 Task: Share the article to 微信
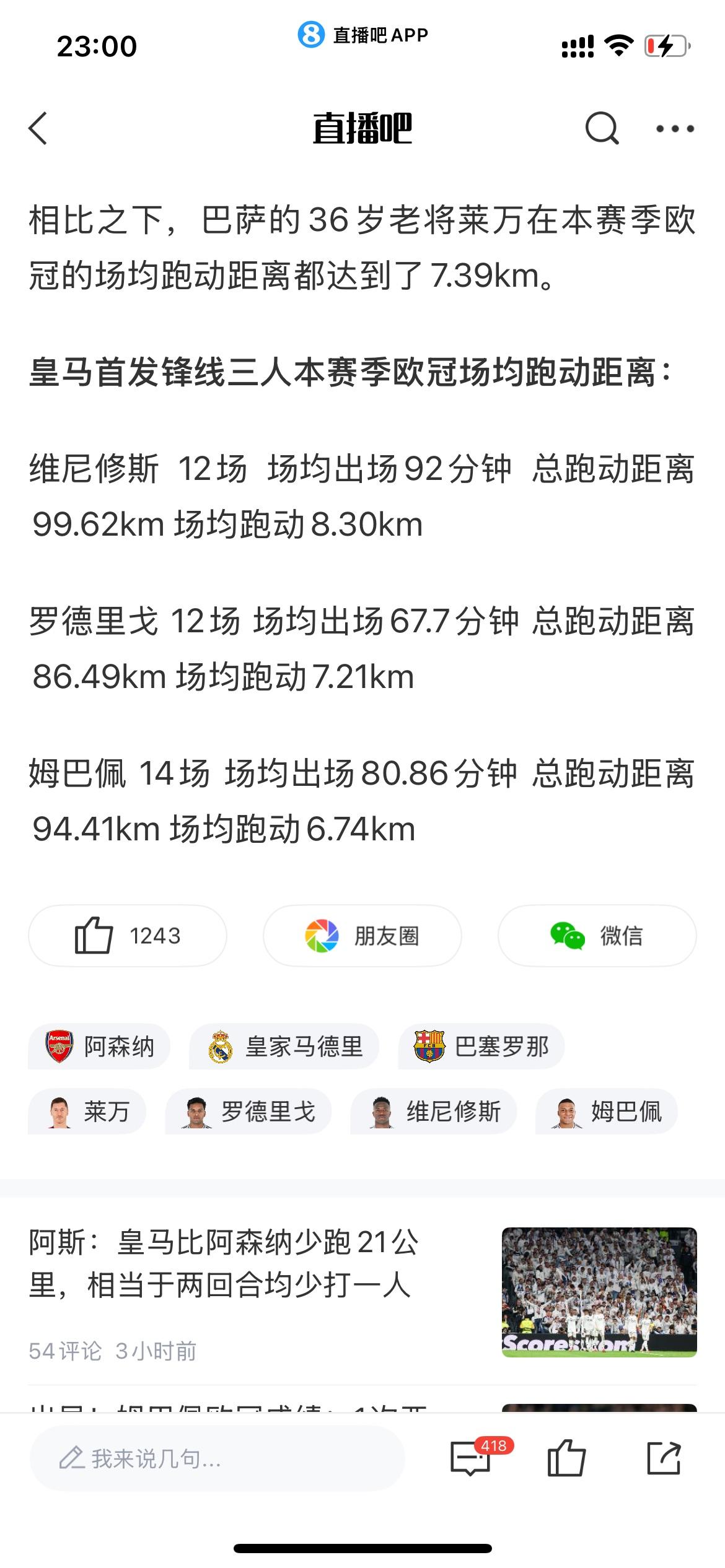(x=597, y=936)
